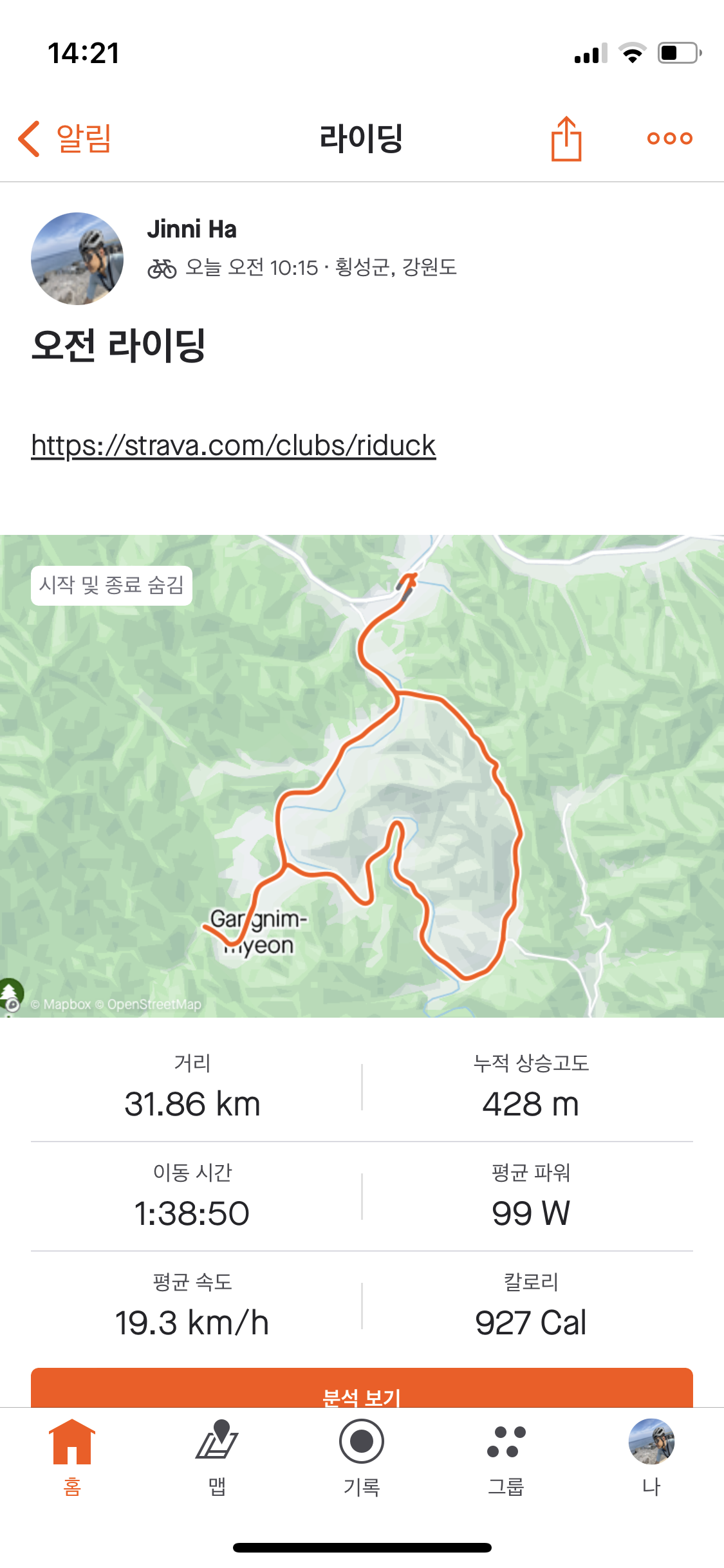Open the strava.com/clubs/riduck link
The width and height of the screenshot is (724, 1568).
coord(233,445)
